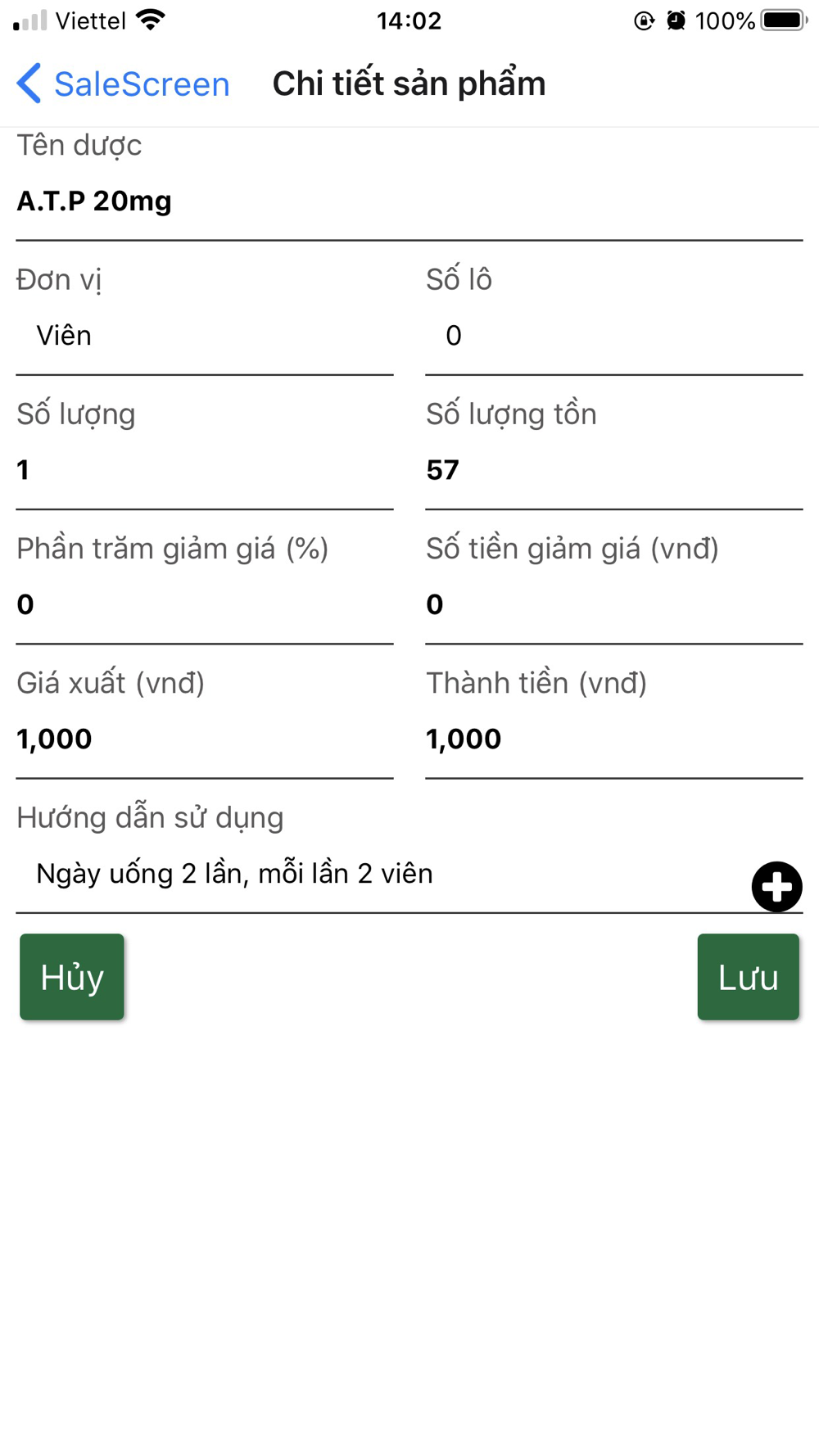
Task: Select the Số lô batch number field
Action: pyautogui.click(x=614, y=336)
